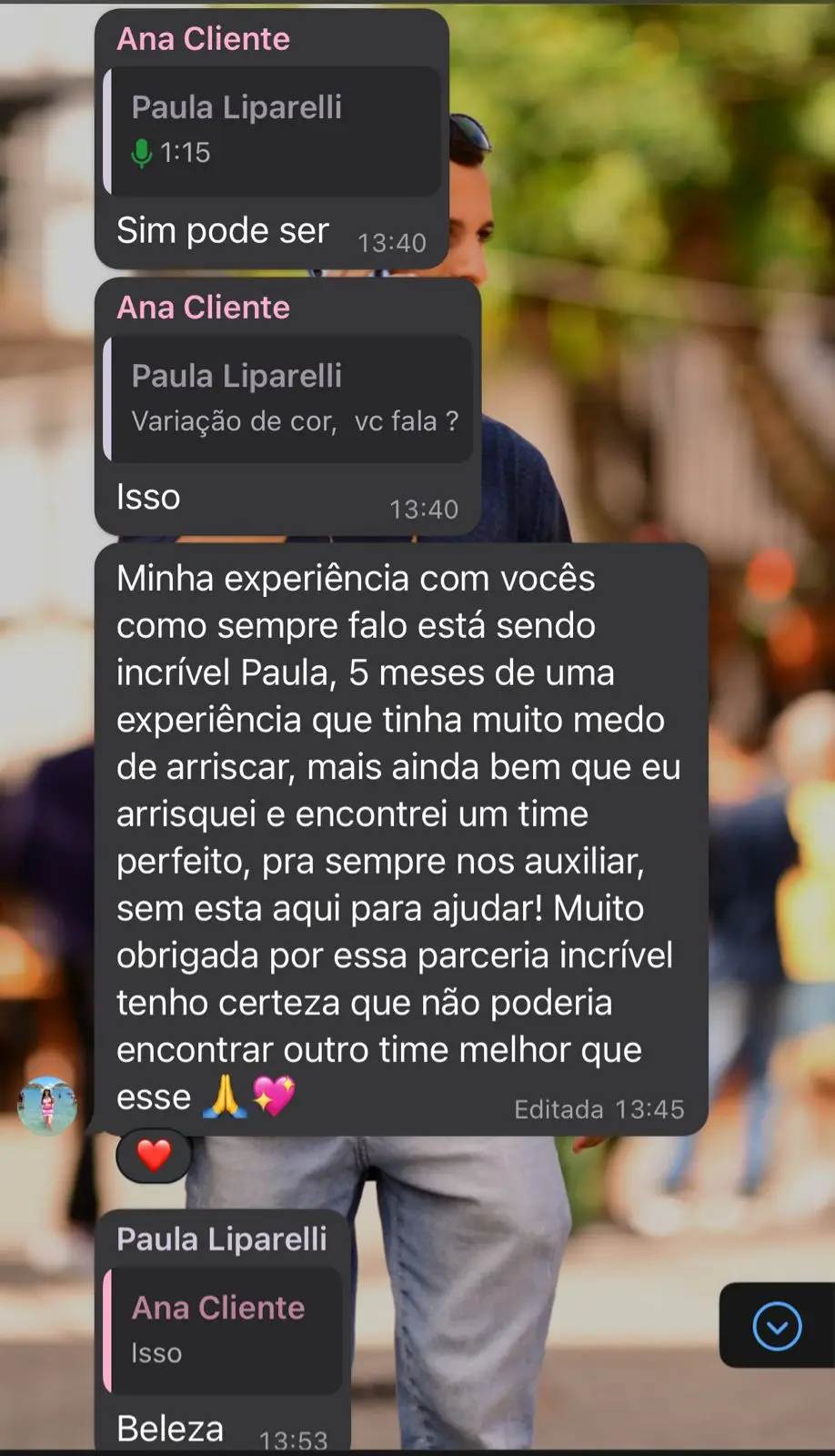Jump to quoted 'Isso' from Ana Cliente

point(223,1330)
